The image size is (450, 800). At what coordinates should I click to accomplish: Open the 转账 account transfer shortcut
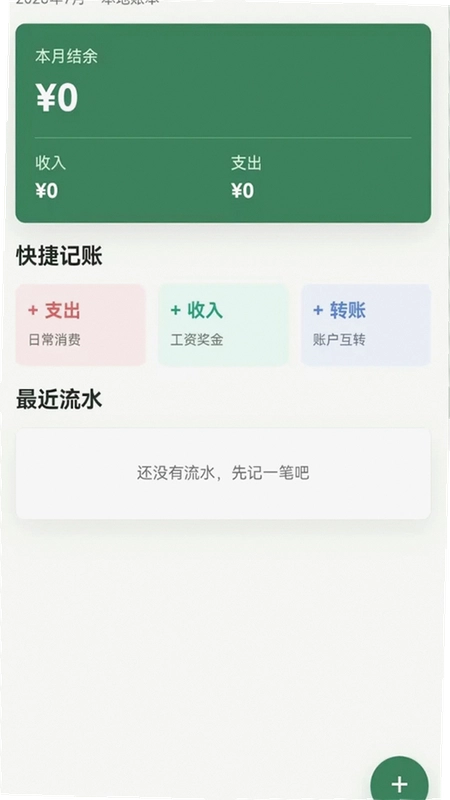(366, 325)
